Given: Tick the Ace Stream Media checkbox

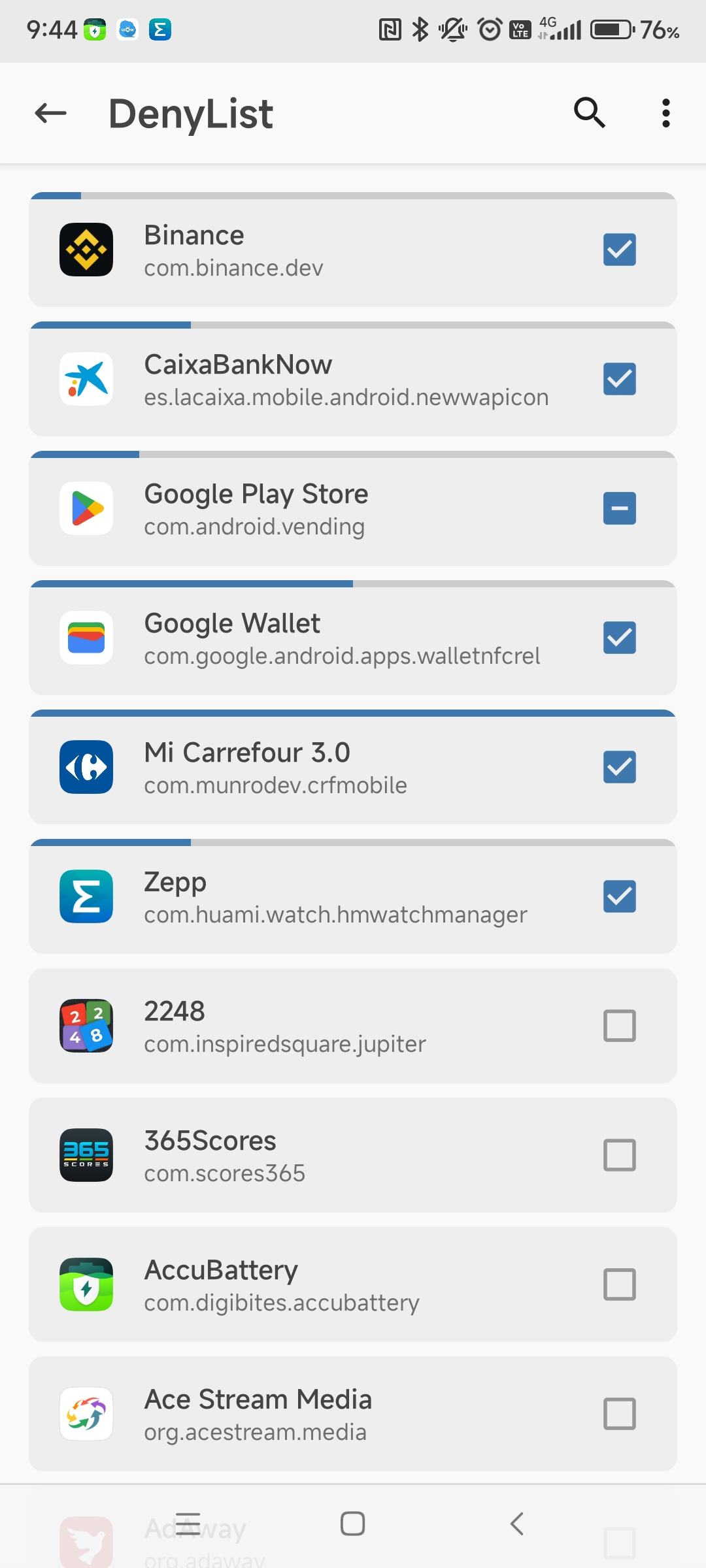Looking at the screenshot, I should click(619, 1414).
